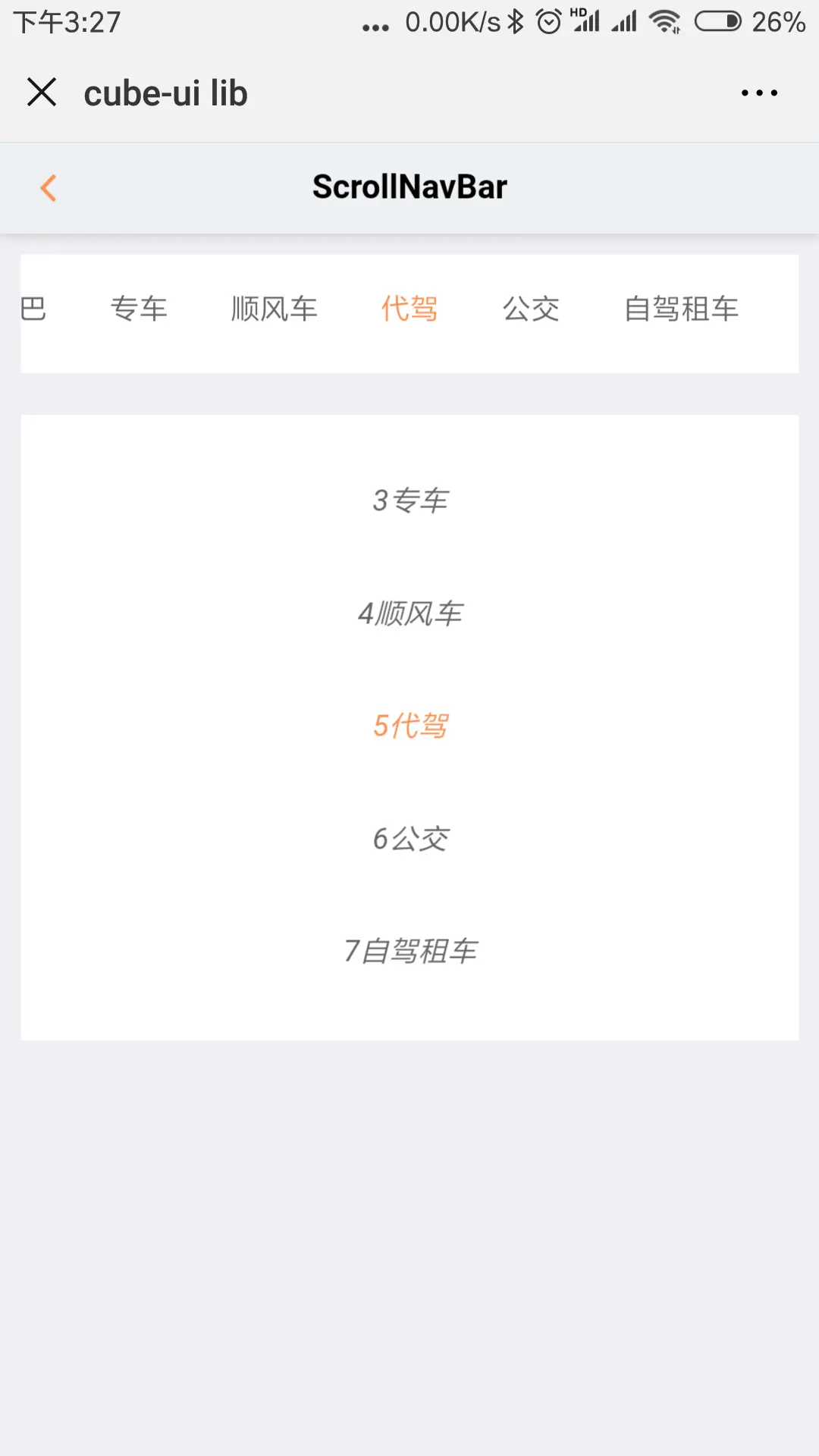Screen dimensions: 819x1456
Task: Switch to the 专车 nav tab
Action: click(139, 309)
